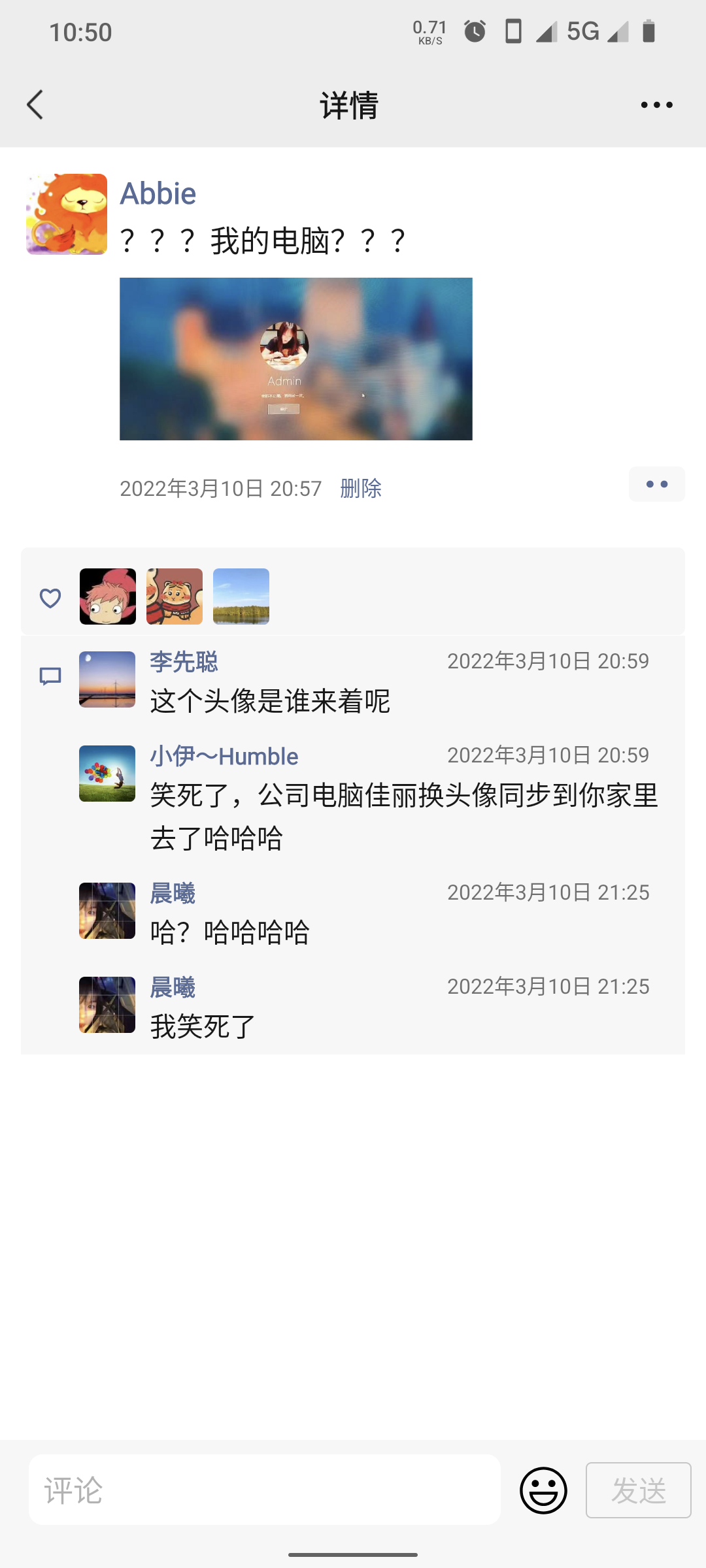
Task: Reply to 晨曦's comment 哈？哈哈哈哈
Action: (x=229, y=932)
